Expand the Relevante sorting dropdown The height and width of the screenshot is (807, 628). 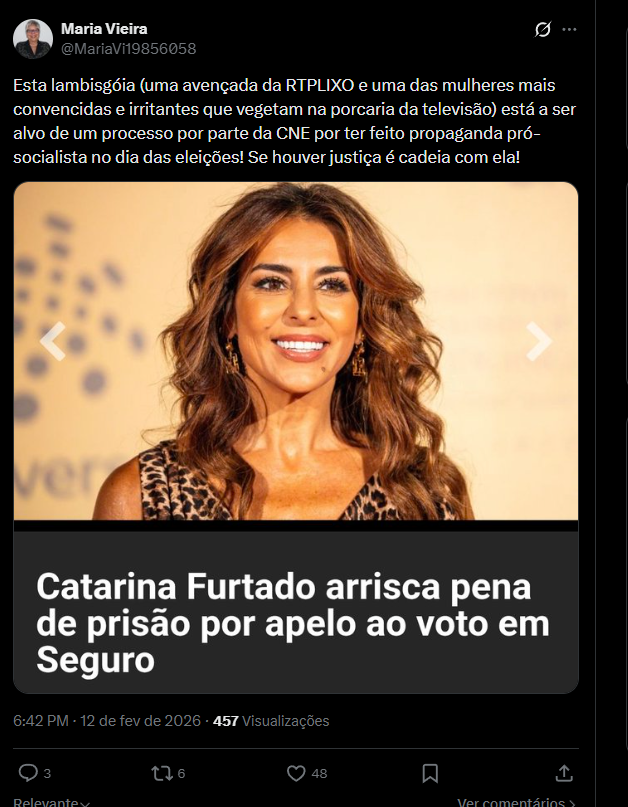52,802
